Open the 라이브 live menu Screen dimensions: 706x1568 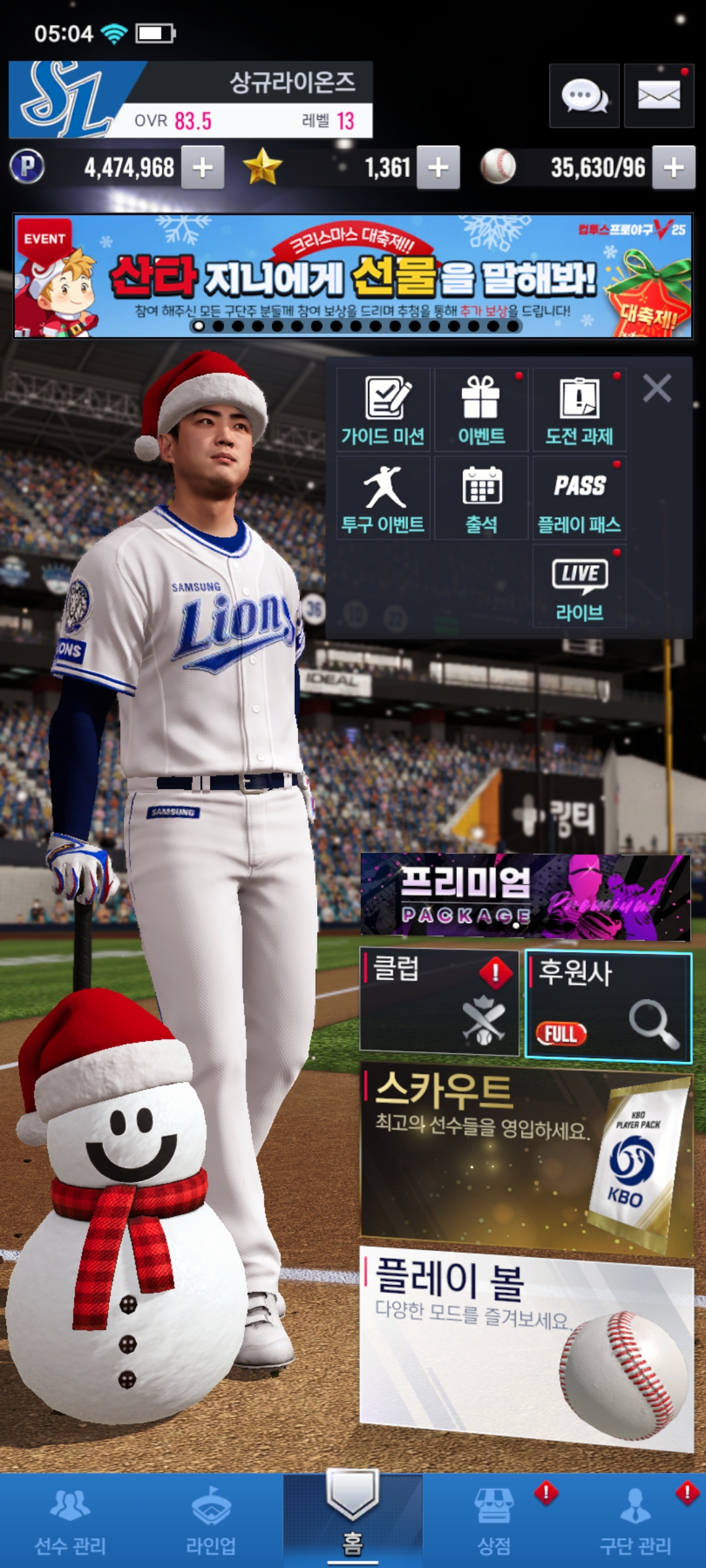(x=579, y=587)
